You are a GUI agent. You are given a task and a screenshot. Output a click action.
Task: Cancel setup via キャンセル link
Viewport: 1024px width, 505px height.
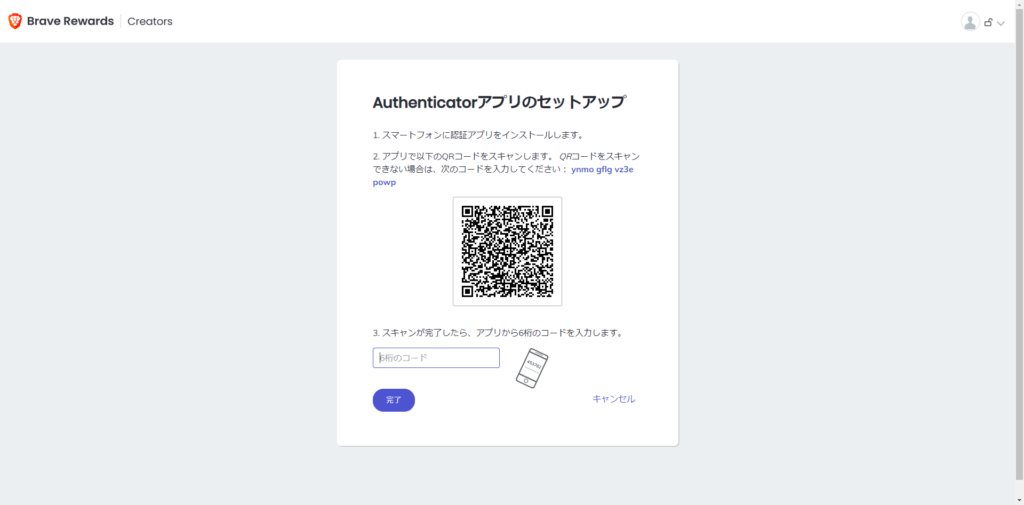pos(613,399)
